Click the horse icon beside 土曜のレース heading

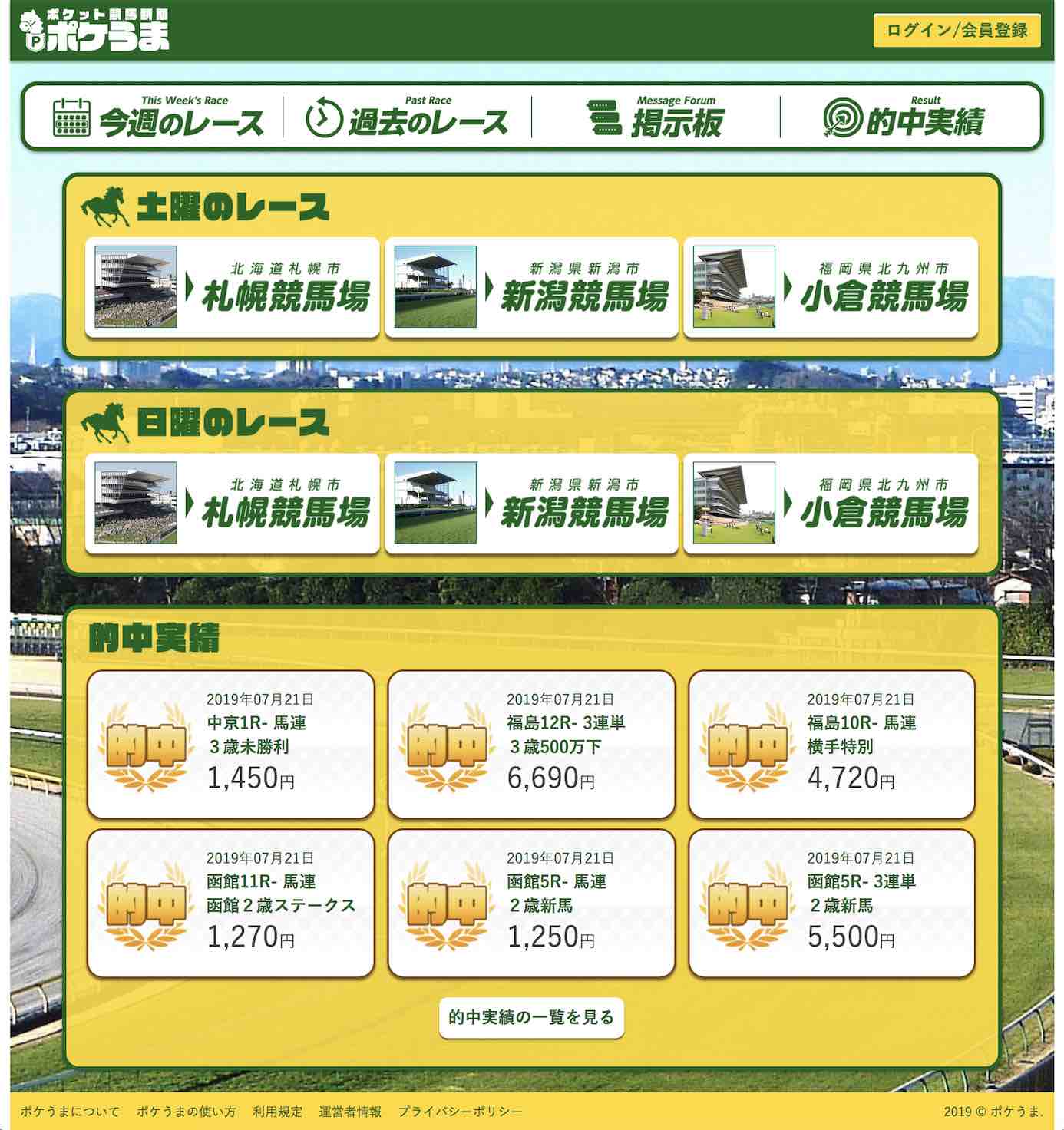(x=104, y=203)
